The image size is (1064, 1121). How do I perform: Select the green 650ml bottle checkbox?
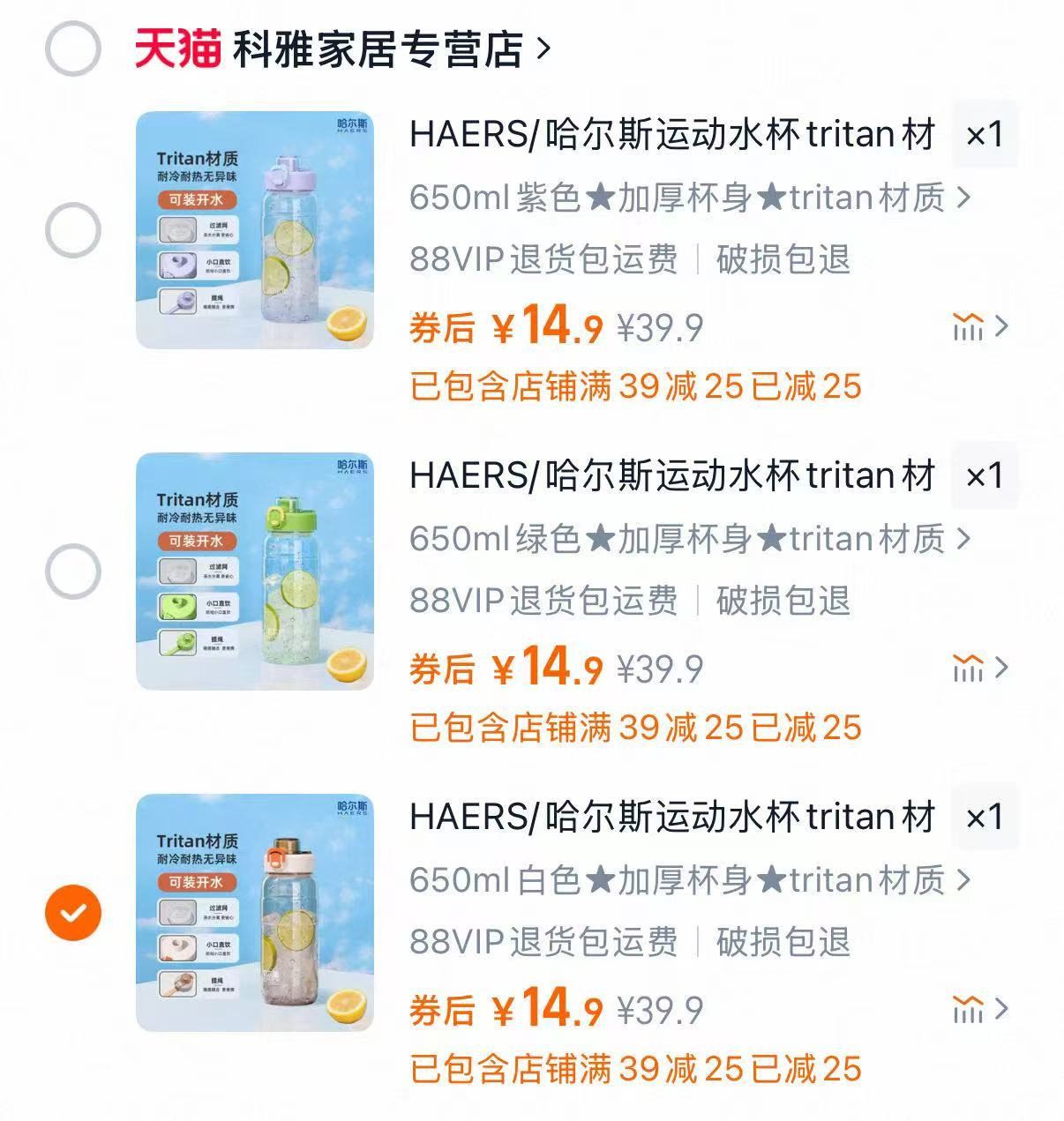pos(75,572)
